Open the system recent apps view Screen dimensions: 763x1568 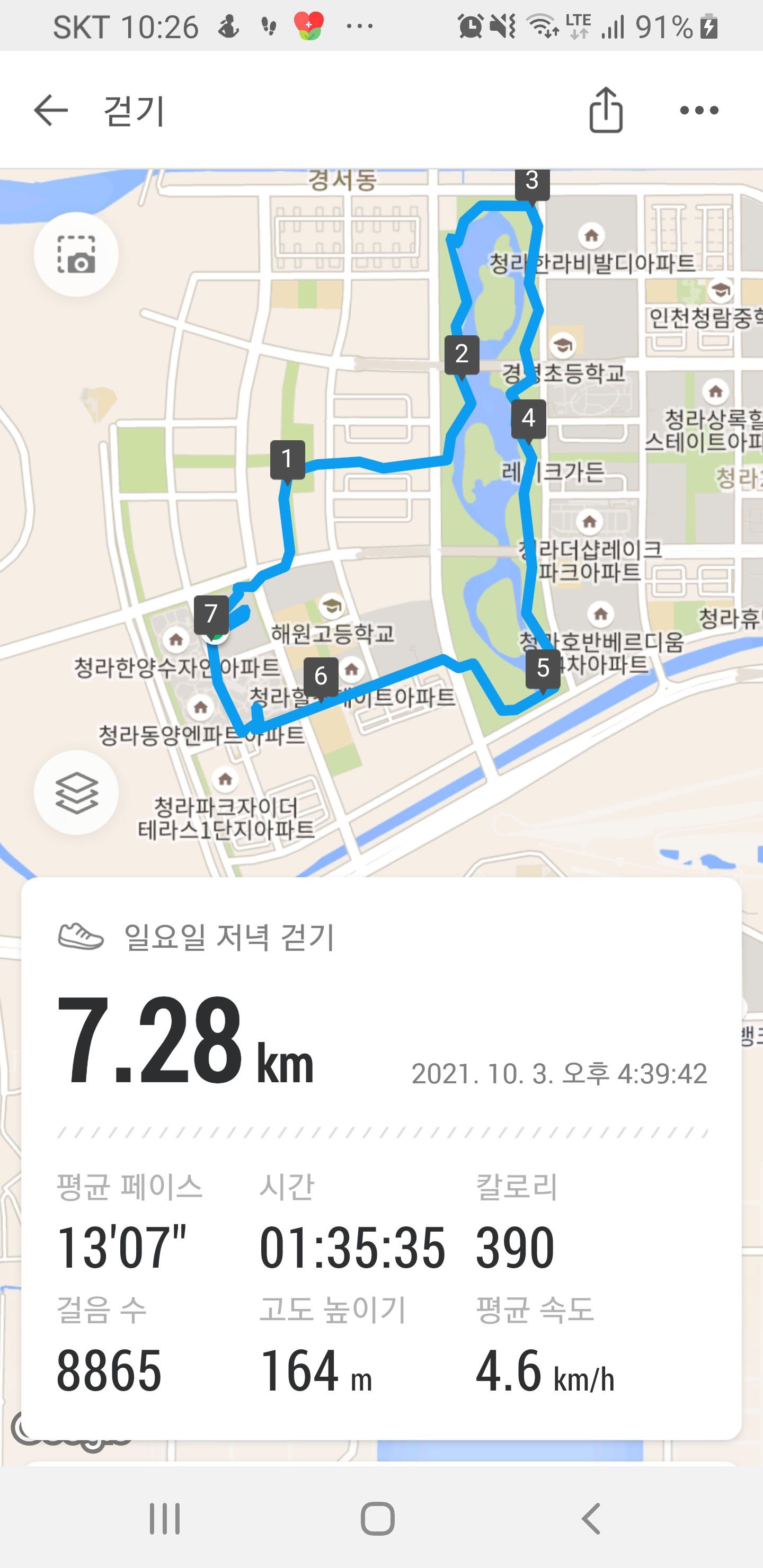click(164, 1518)
